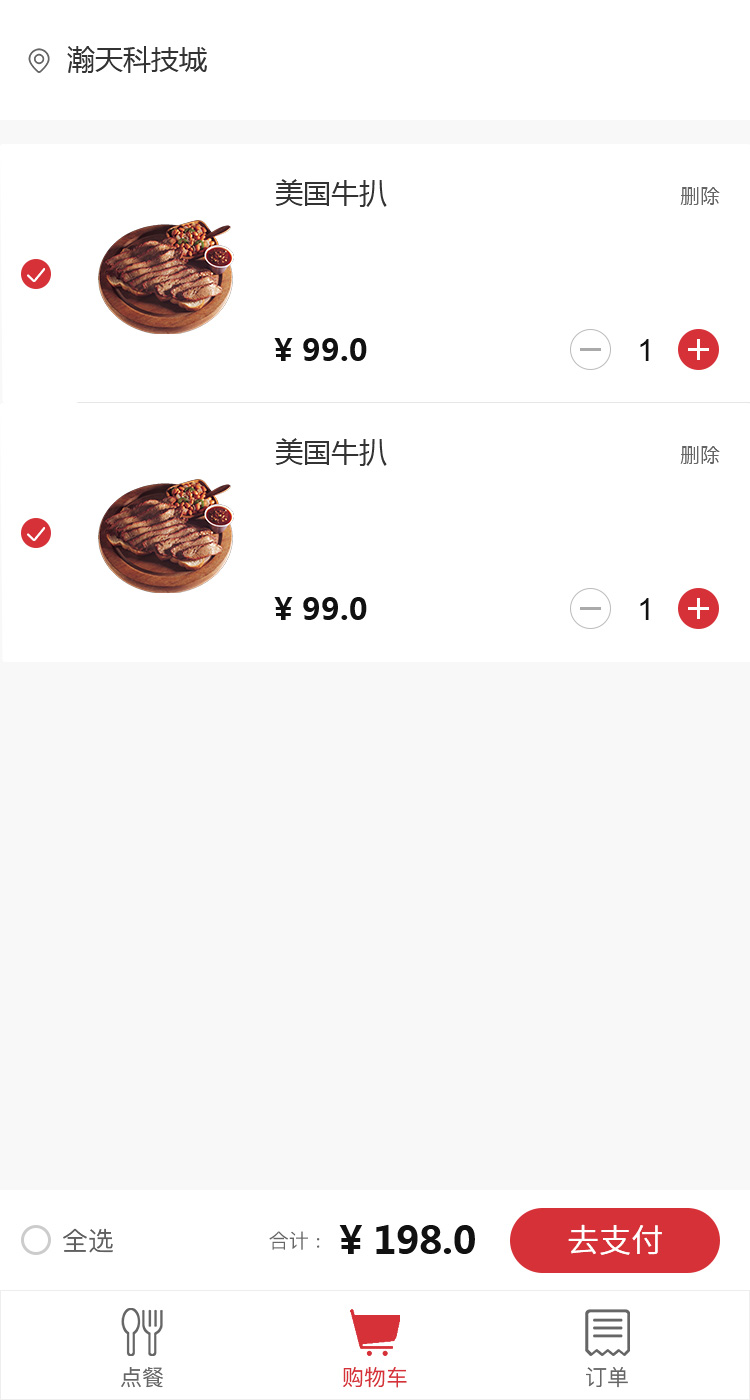Open the 订单 tab
The width and height of the screenshot is (750, 1400).
[607, 1346]
